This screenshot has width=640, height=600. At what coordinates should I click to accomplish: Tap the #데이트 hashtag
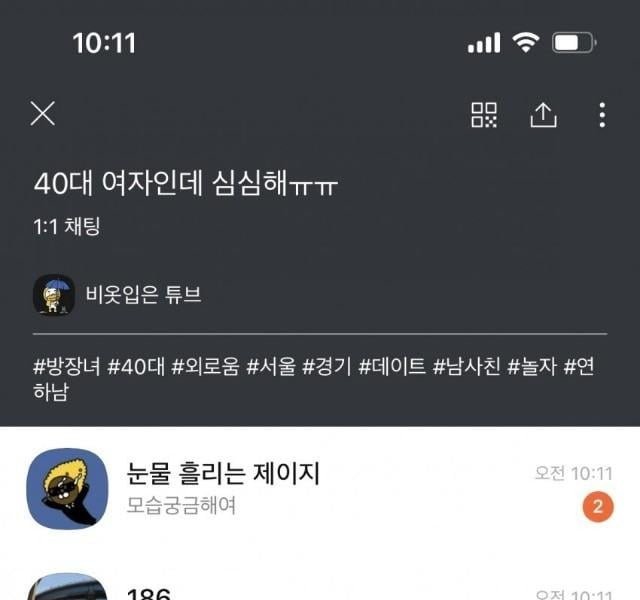coord(392,367)
